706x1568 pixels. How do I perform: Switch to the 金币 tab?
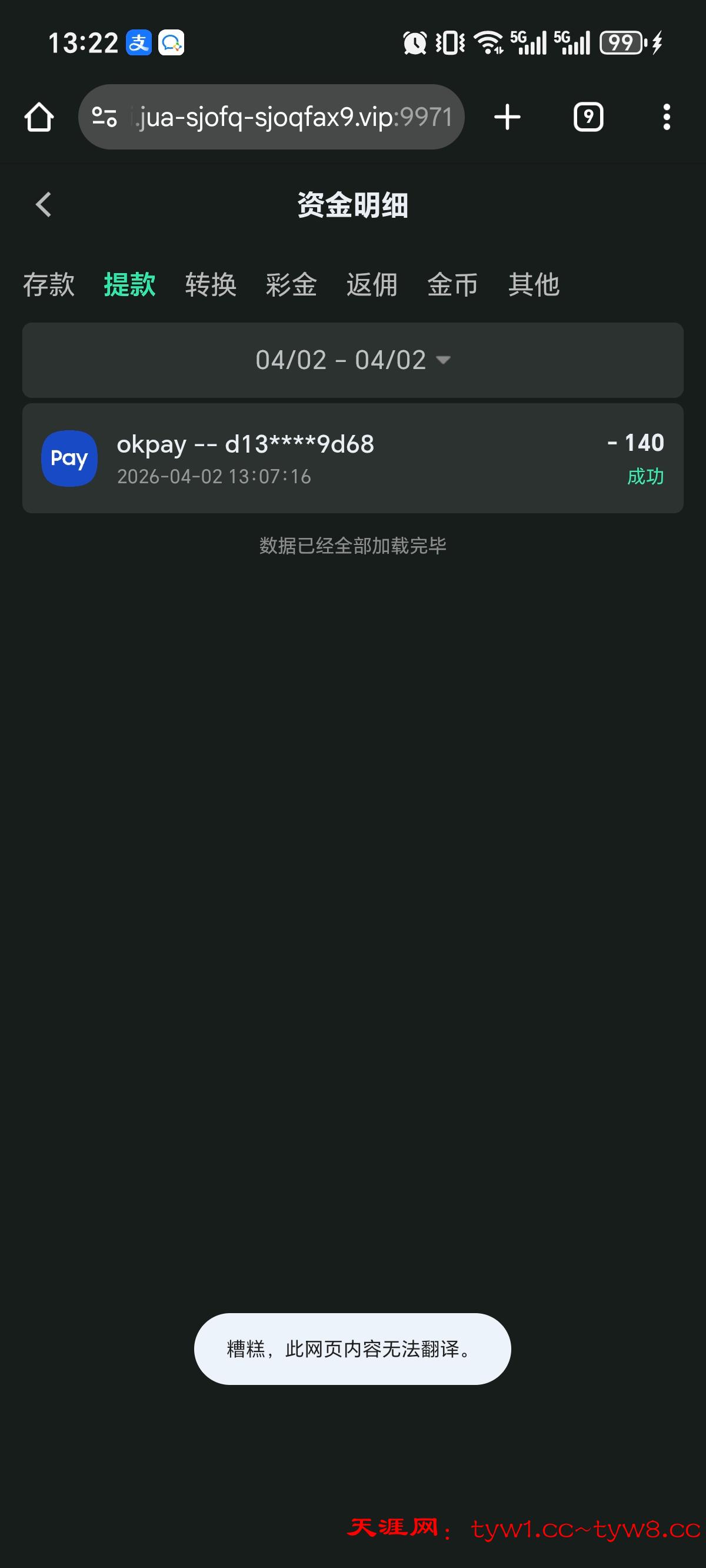453,285
